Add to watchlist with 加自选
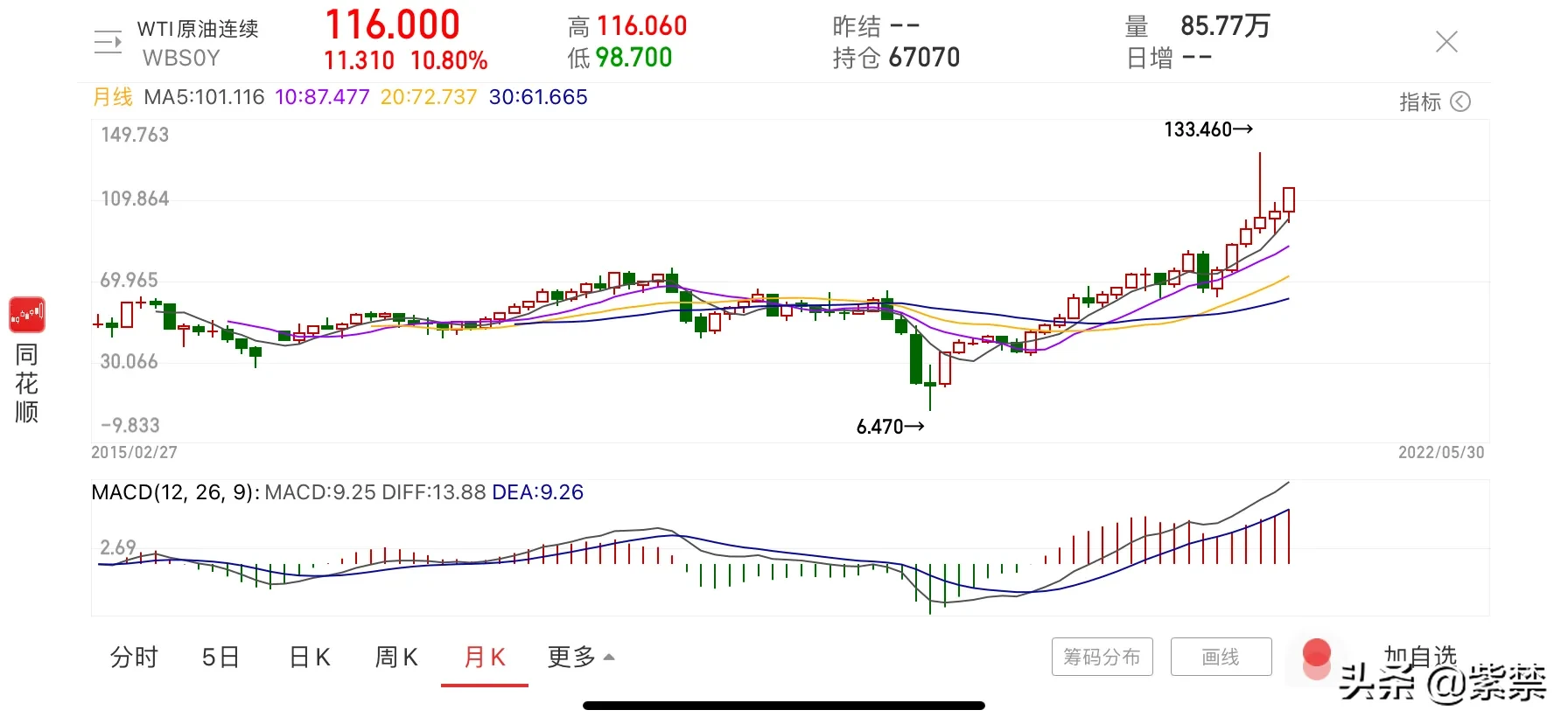 [1418, 656]
